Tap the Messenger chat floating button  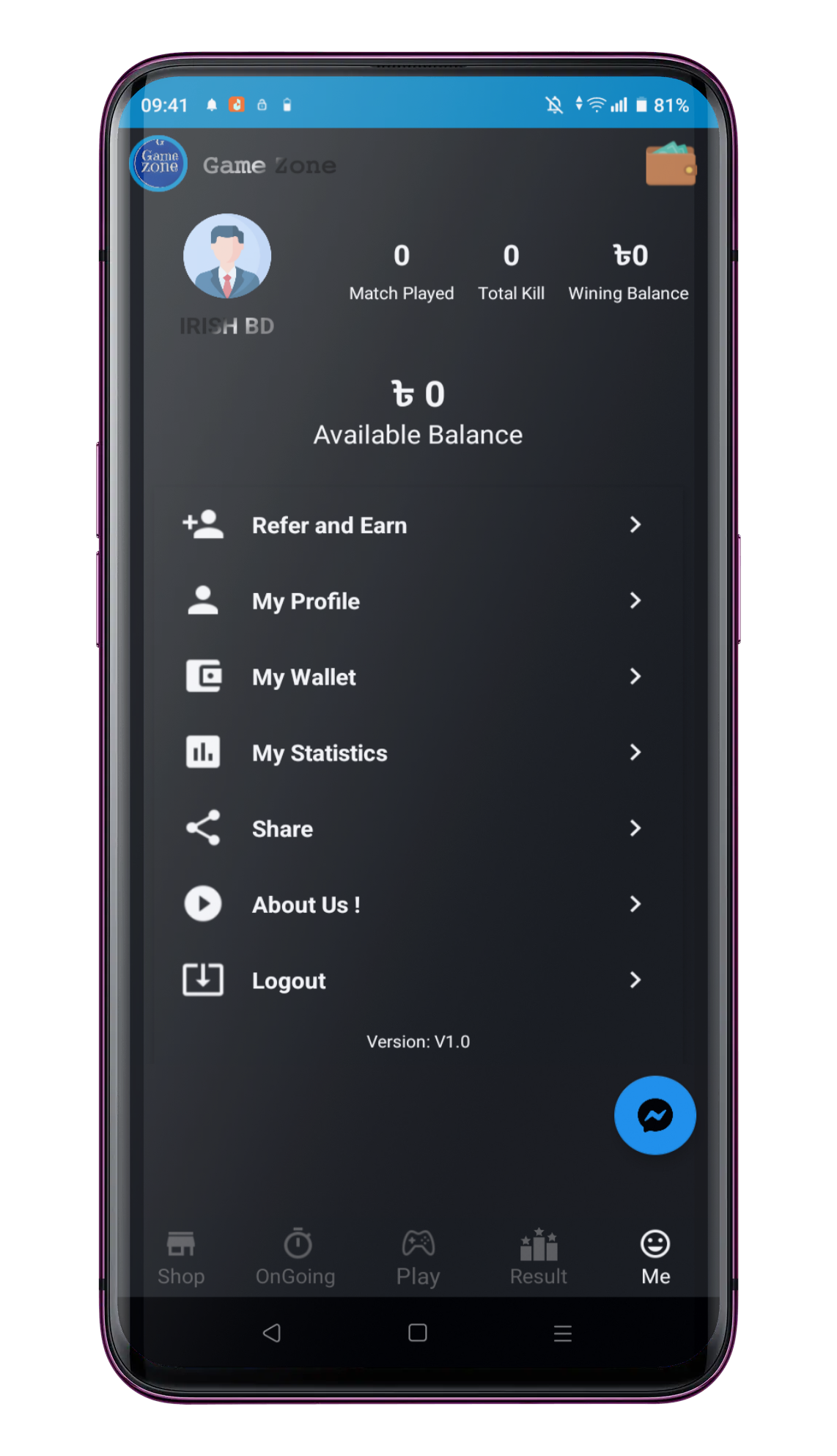click(655, 1115)
